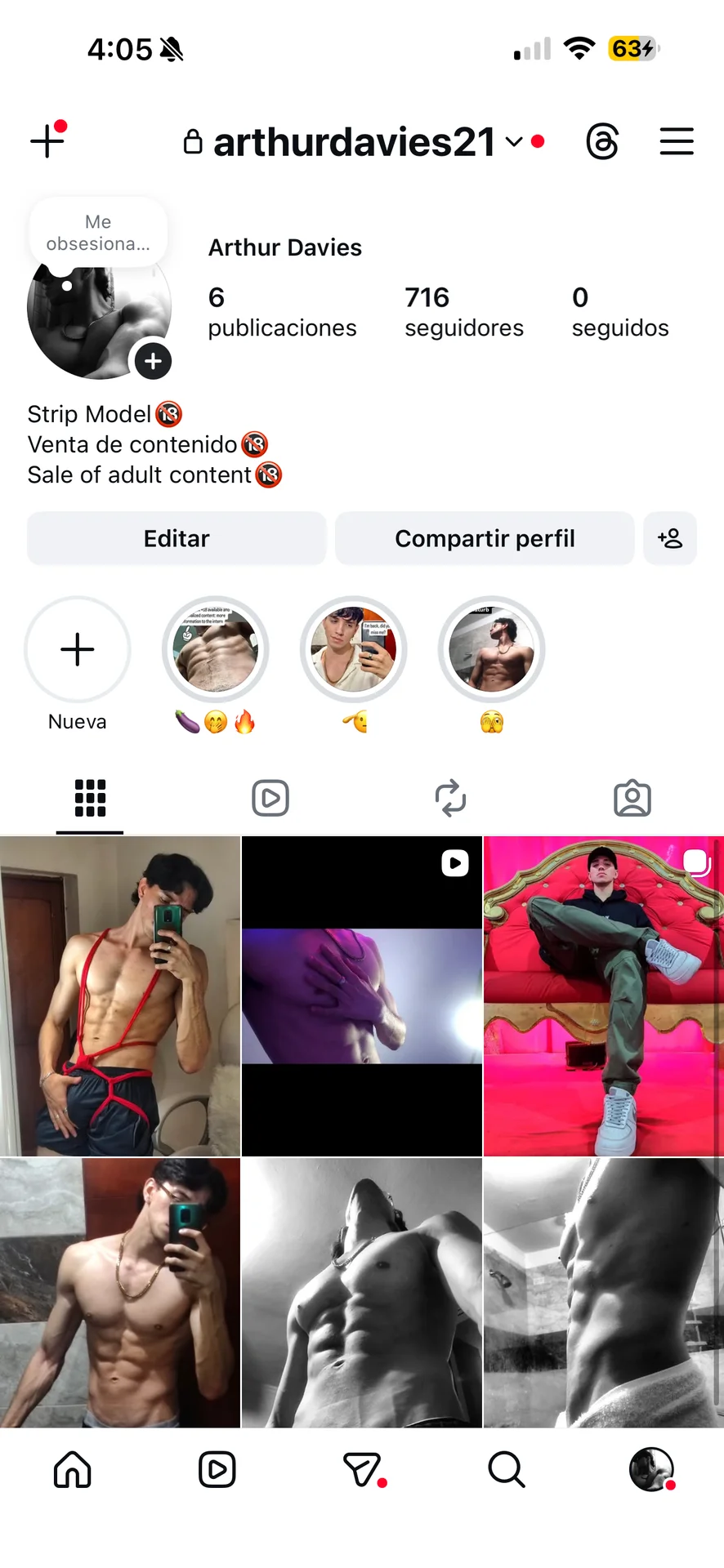Image resolution: width=724 pixels, height=1568 pixels.
Task: View the 716 seguidores list
Action: (x=463, y=311)
